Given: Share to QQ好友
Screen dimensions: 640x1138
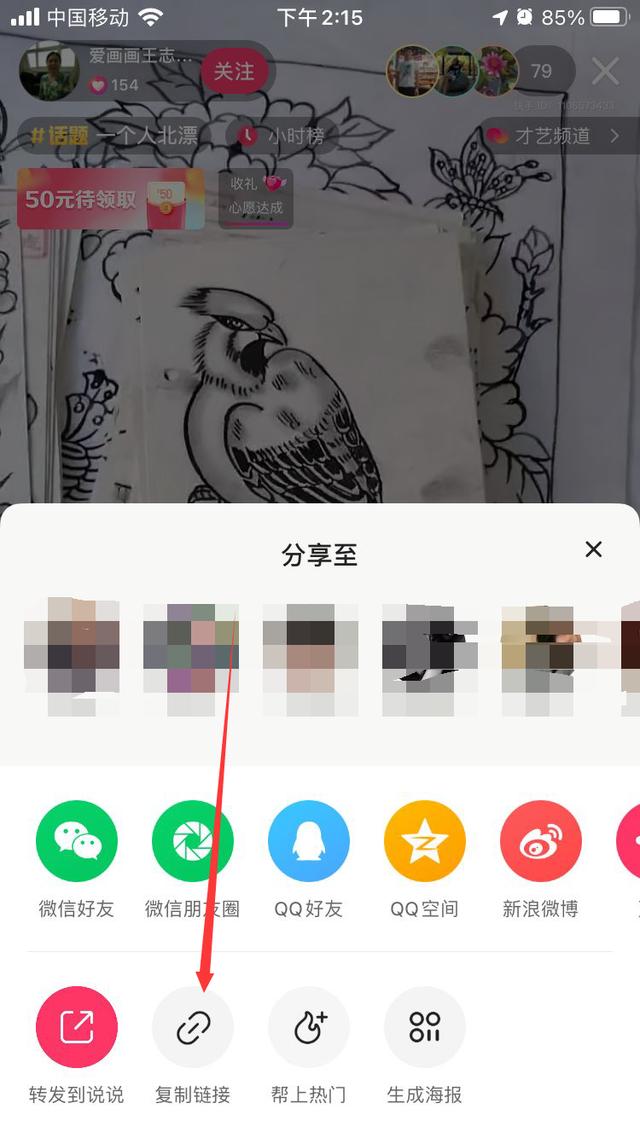Looking at the screenshot, I should (x=309, y=842).
